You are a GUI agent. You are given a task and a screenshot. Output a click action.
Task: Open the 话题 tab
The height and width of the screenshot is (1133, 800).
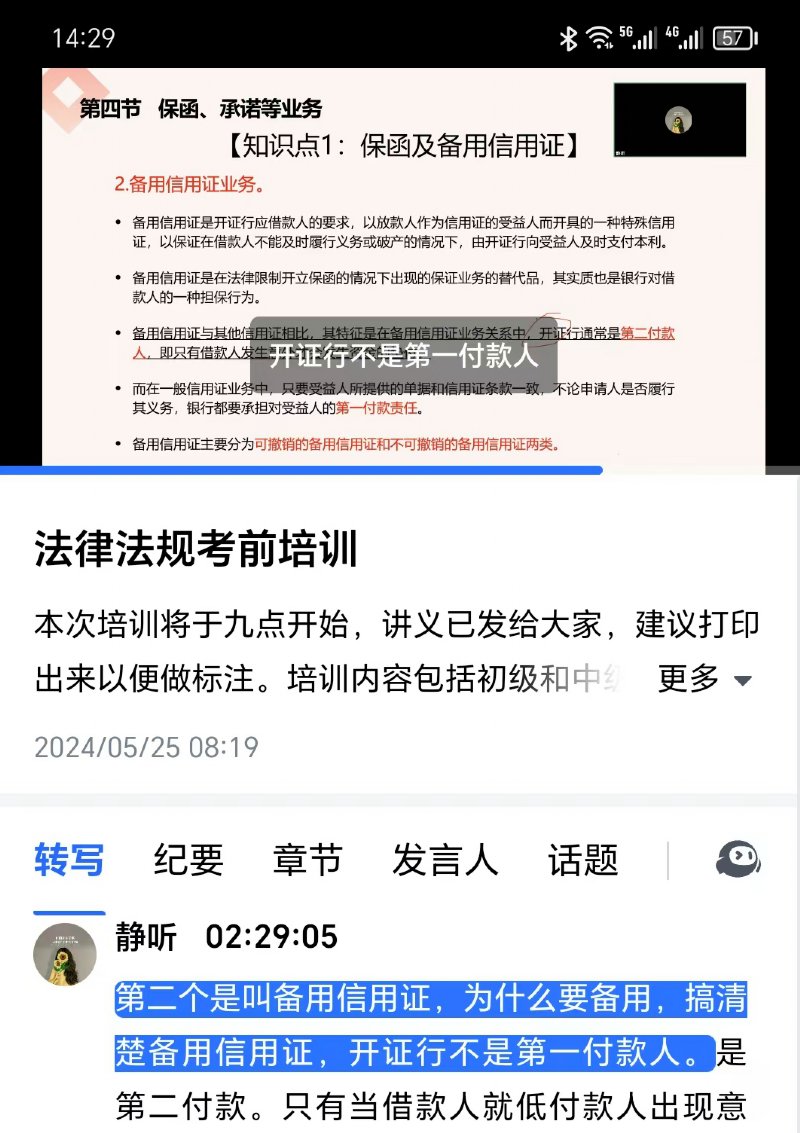(x=583, y=860)
